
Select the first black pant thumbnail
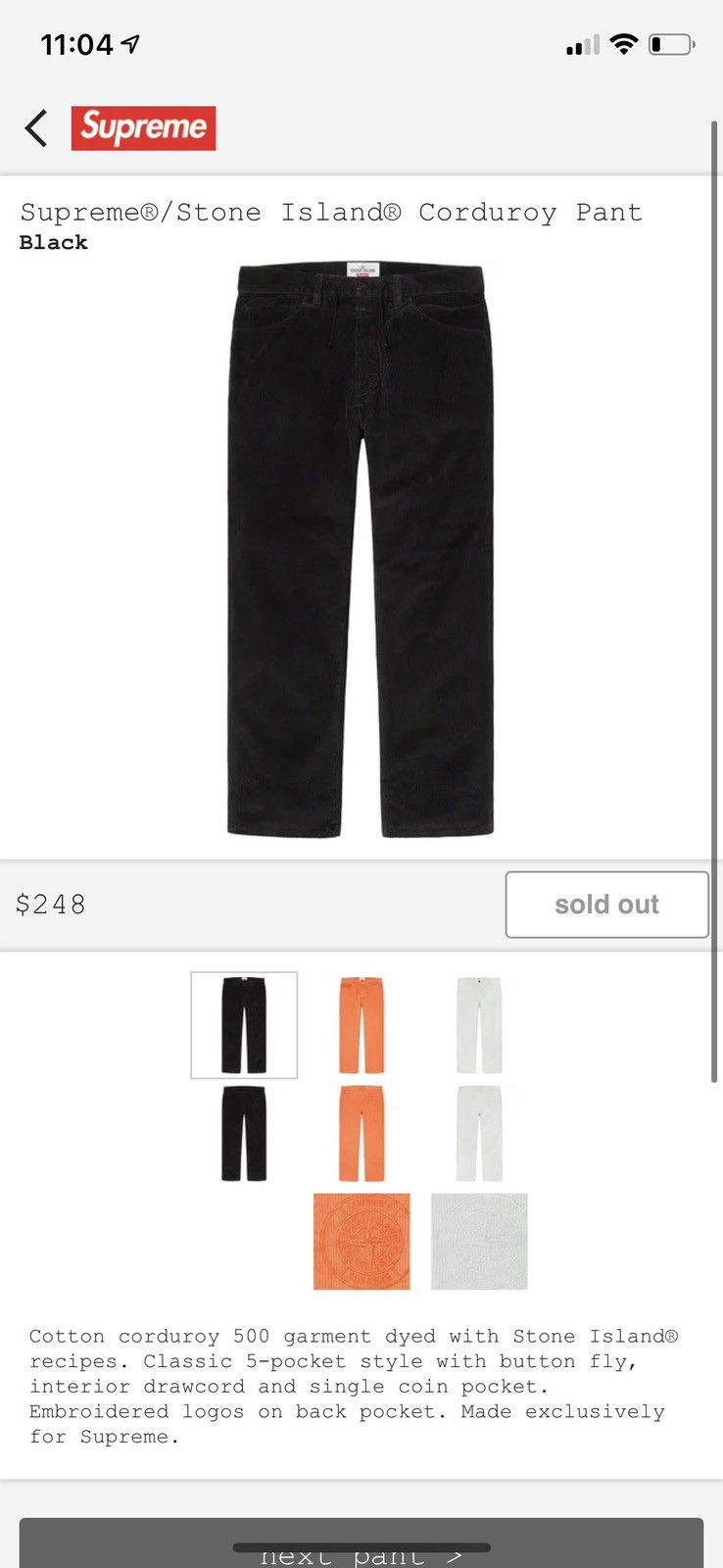click(244, 1025)
